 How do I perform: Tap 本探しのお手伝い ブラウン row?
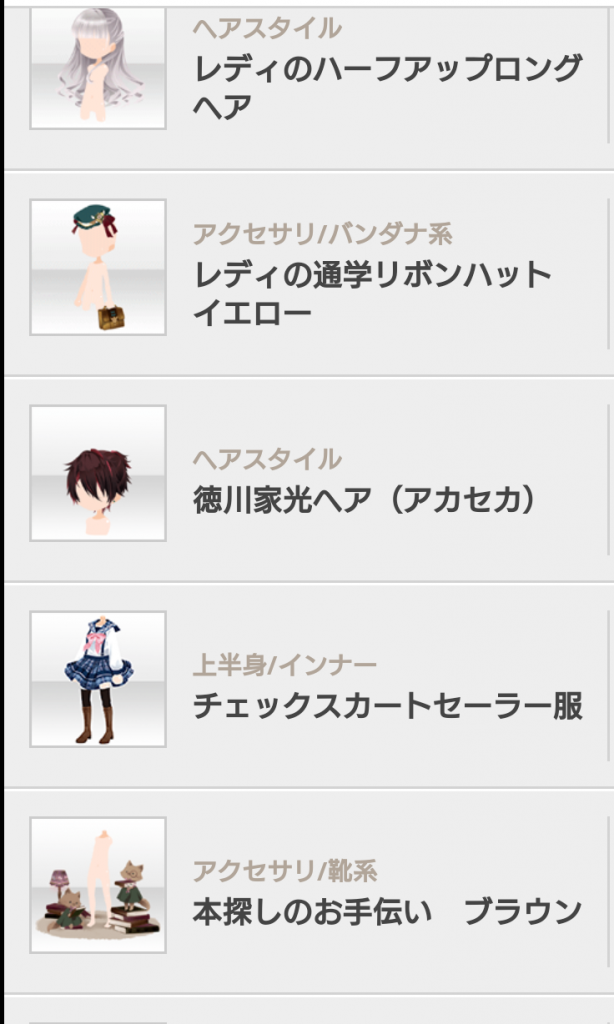pos(386,910)
